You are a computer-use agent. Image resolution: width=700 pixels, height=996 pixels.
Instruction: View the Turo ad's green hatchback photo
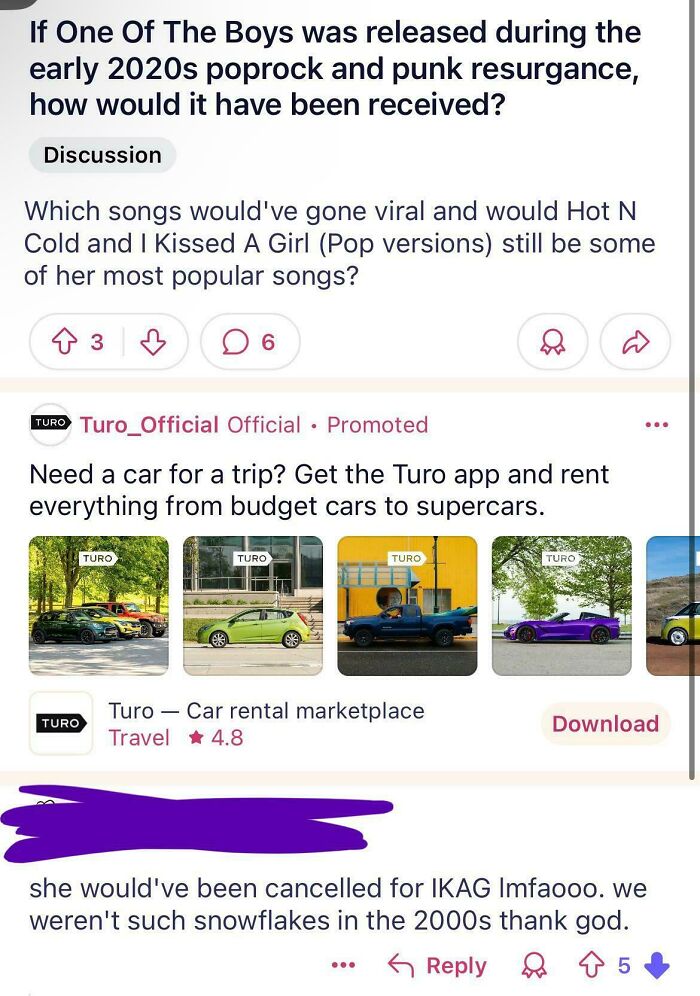point(253,606)
